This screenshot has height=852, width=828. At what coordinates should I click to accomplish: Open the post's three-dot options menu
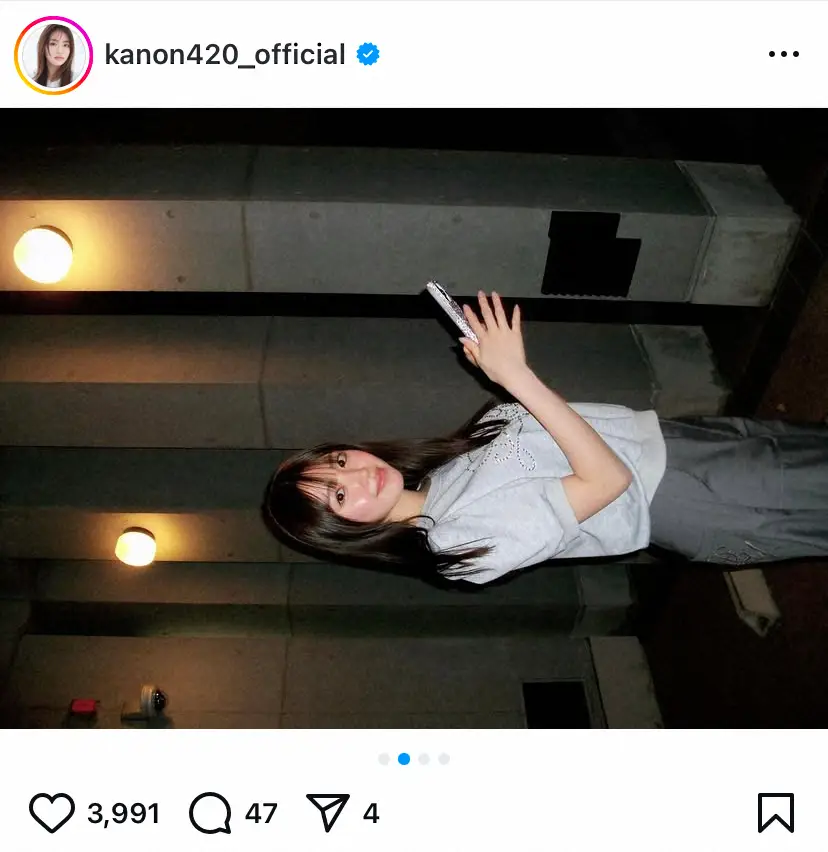783,55
